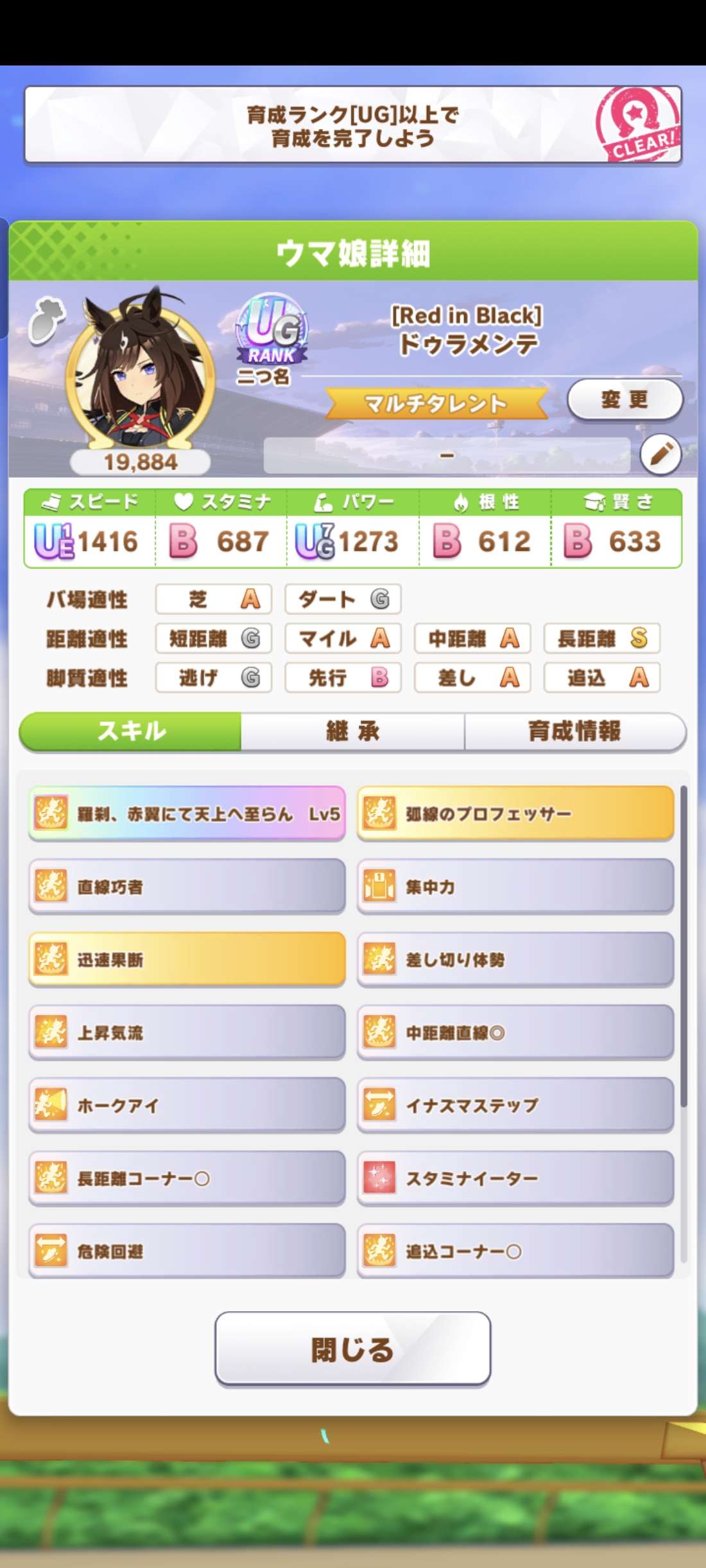Screen dimensions: 706x1568
Task: Open the 育成情報 tab
Action: pyautogui.click(x=574, y=731)
